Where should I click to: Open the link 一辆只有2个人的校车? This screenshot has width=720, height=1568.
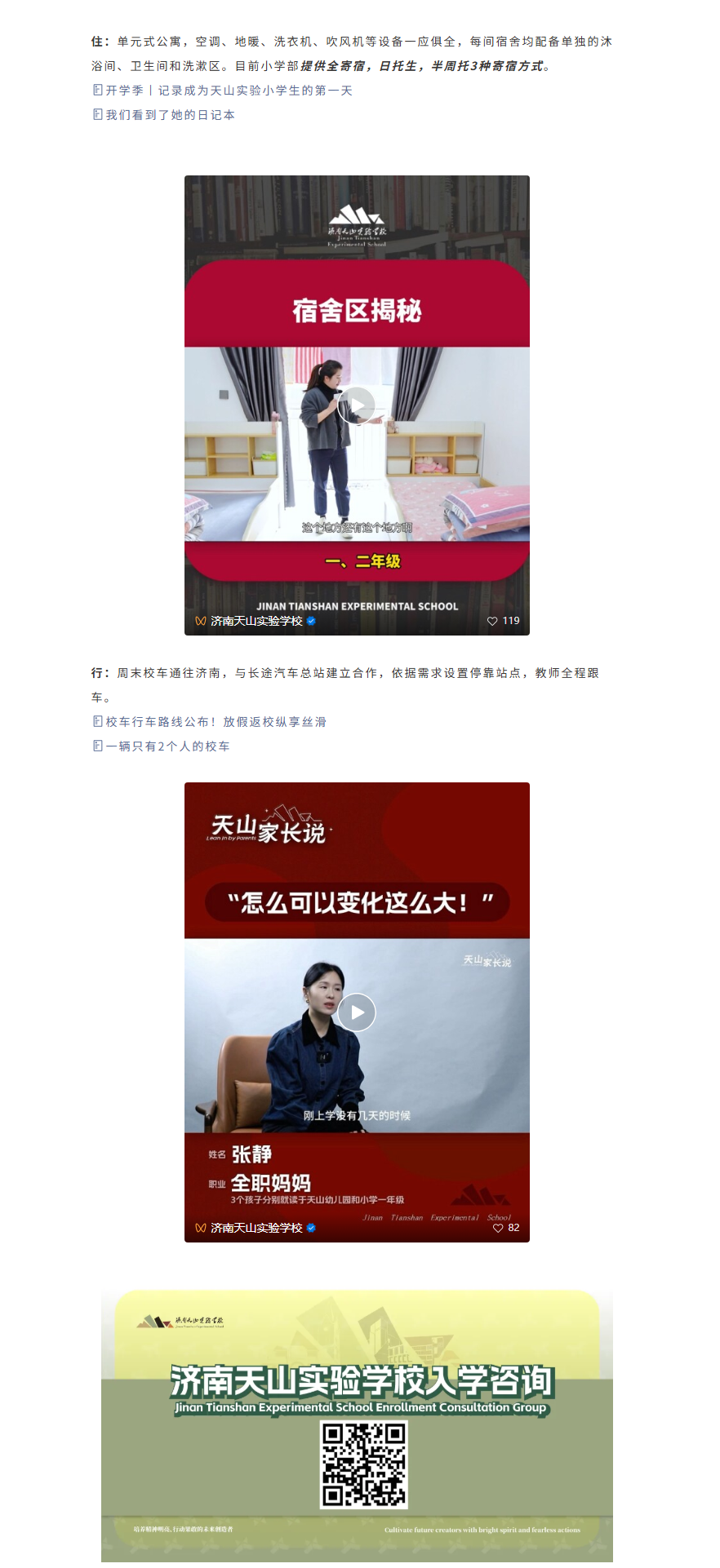click(167, 746)
